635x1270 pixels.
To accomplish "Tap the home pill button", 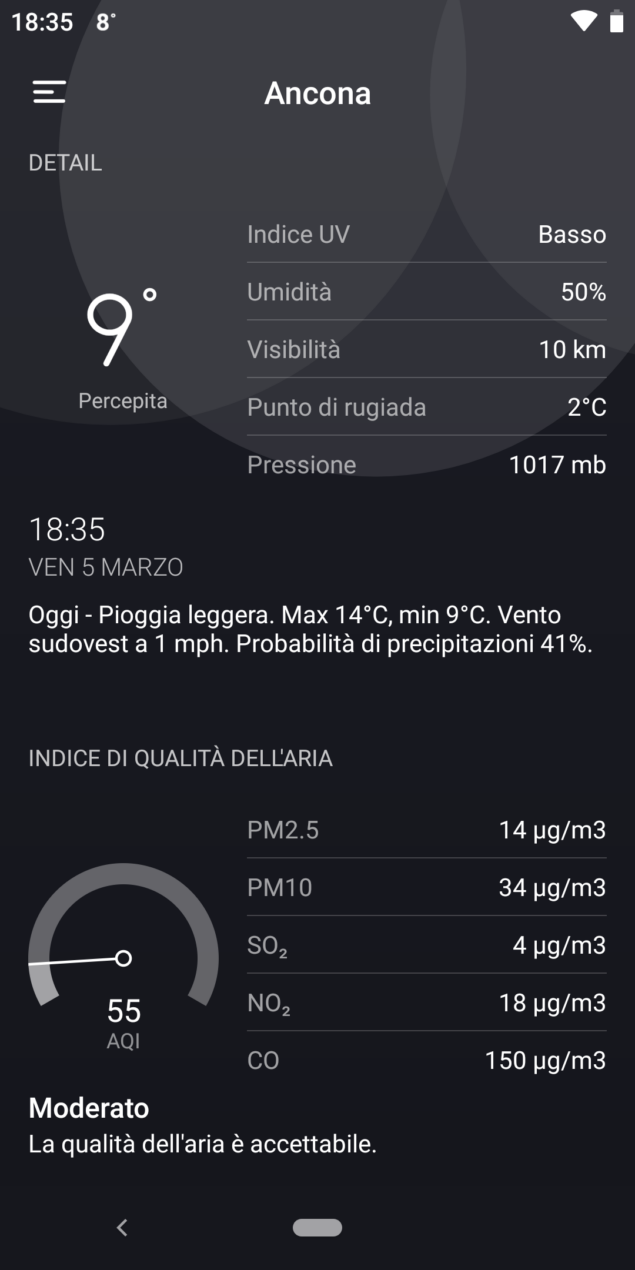I will pyautogui.click(x=317, y=1227).
